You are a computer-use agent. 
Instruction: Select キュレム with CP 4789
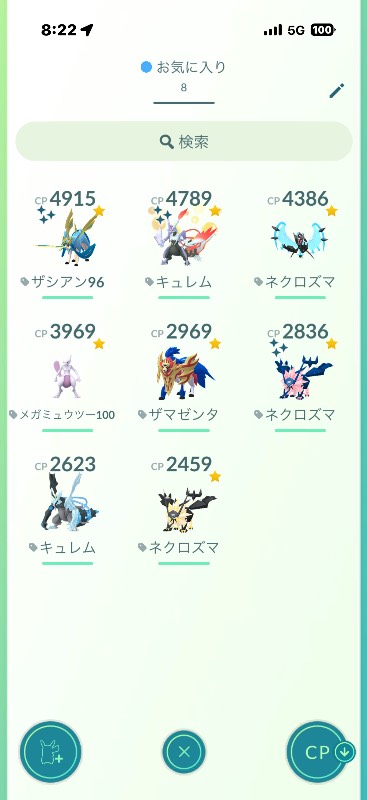coord(184,244)
